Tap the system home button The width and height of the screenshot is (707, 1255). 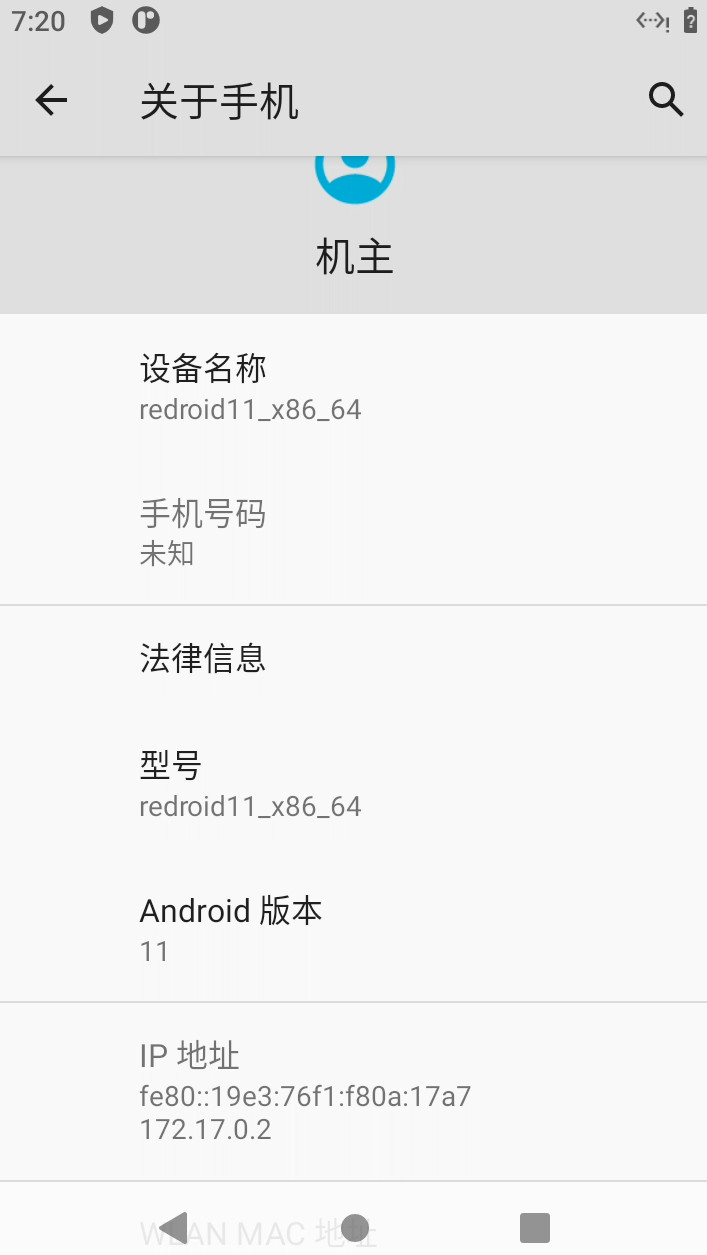(354, 1227)
